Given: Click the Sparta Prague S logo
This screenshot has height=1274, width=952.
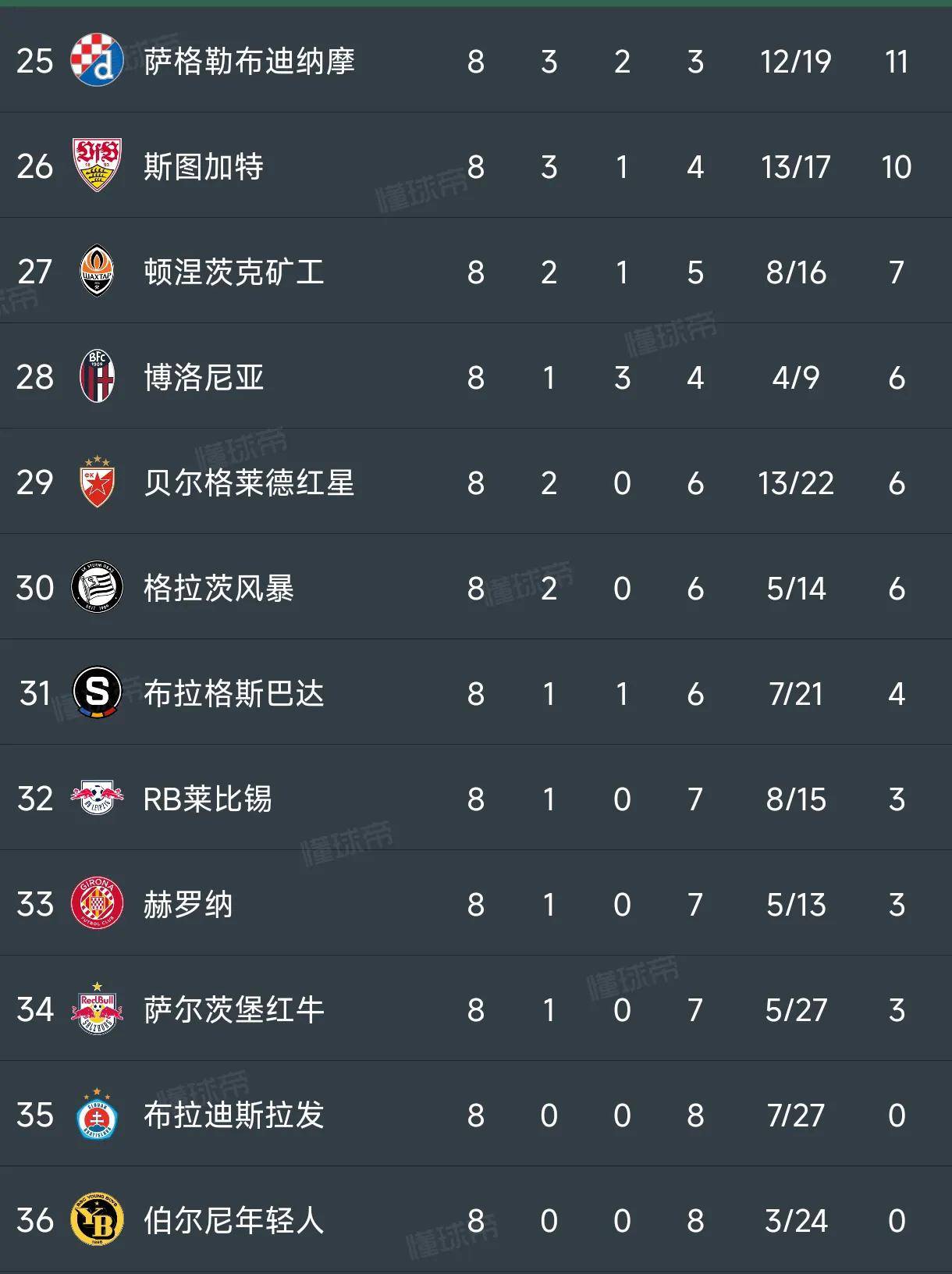Looking at the screenshot, I should (97, 694).
